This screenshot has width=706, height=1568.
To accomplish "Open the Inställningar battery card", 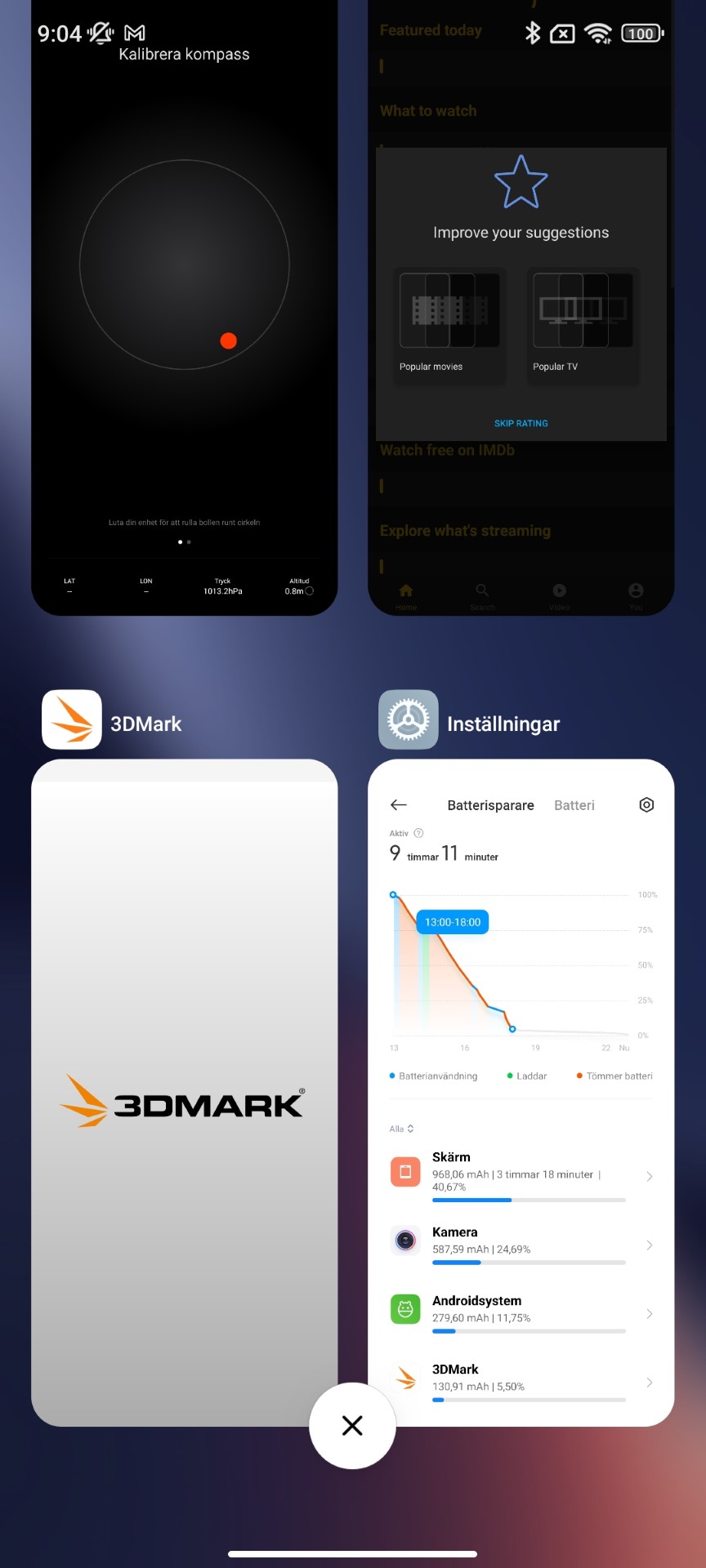I will (x=521, y=1062).
